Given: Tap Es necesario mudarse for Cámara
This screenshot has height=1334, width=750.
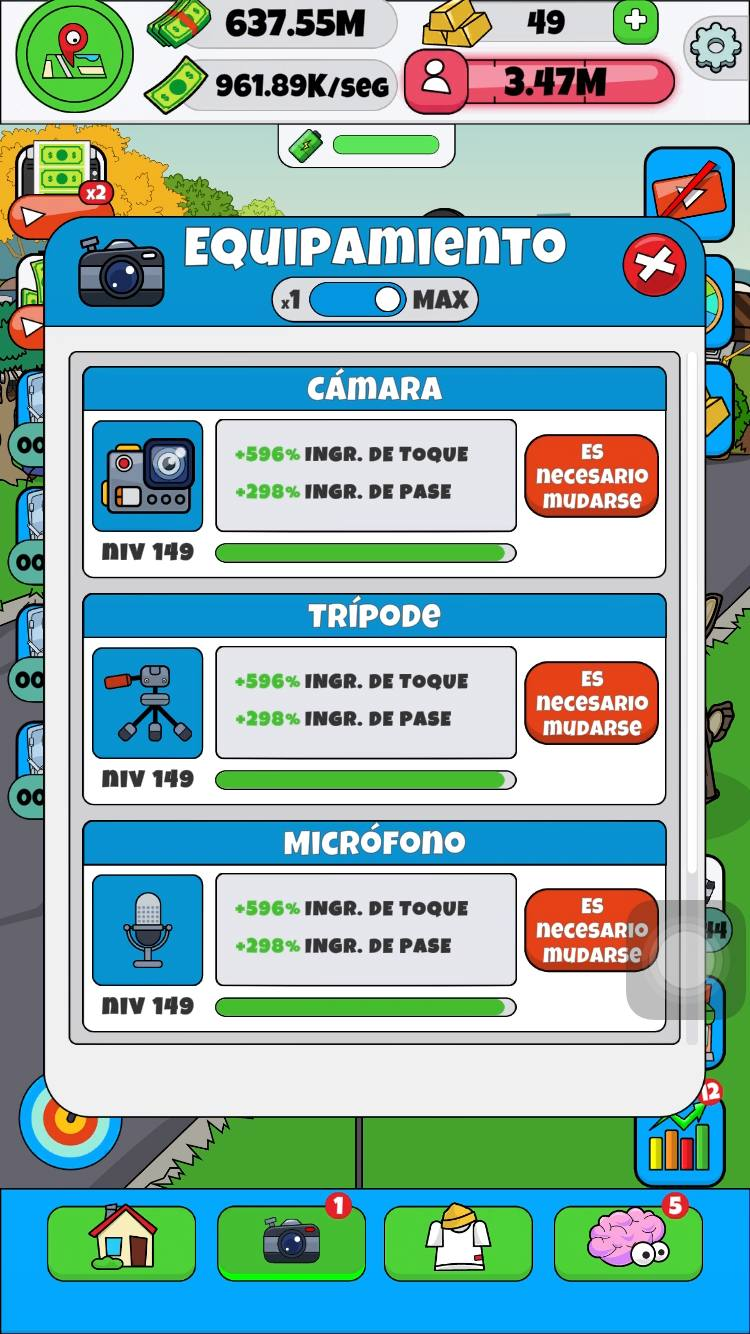Looking at the screenshot, I should pyautogui.click(x=591, y=476).
